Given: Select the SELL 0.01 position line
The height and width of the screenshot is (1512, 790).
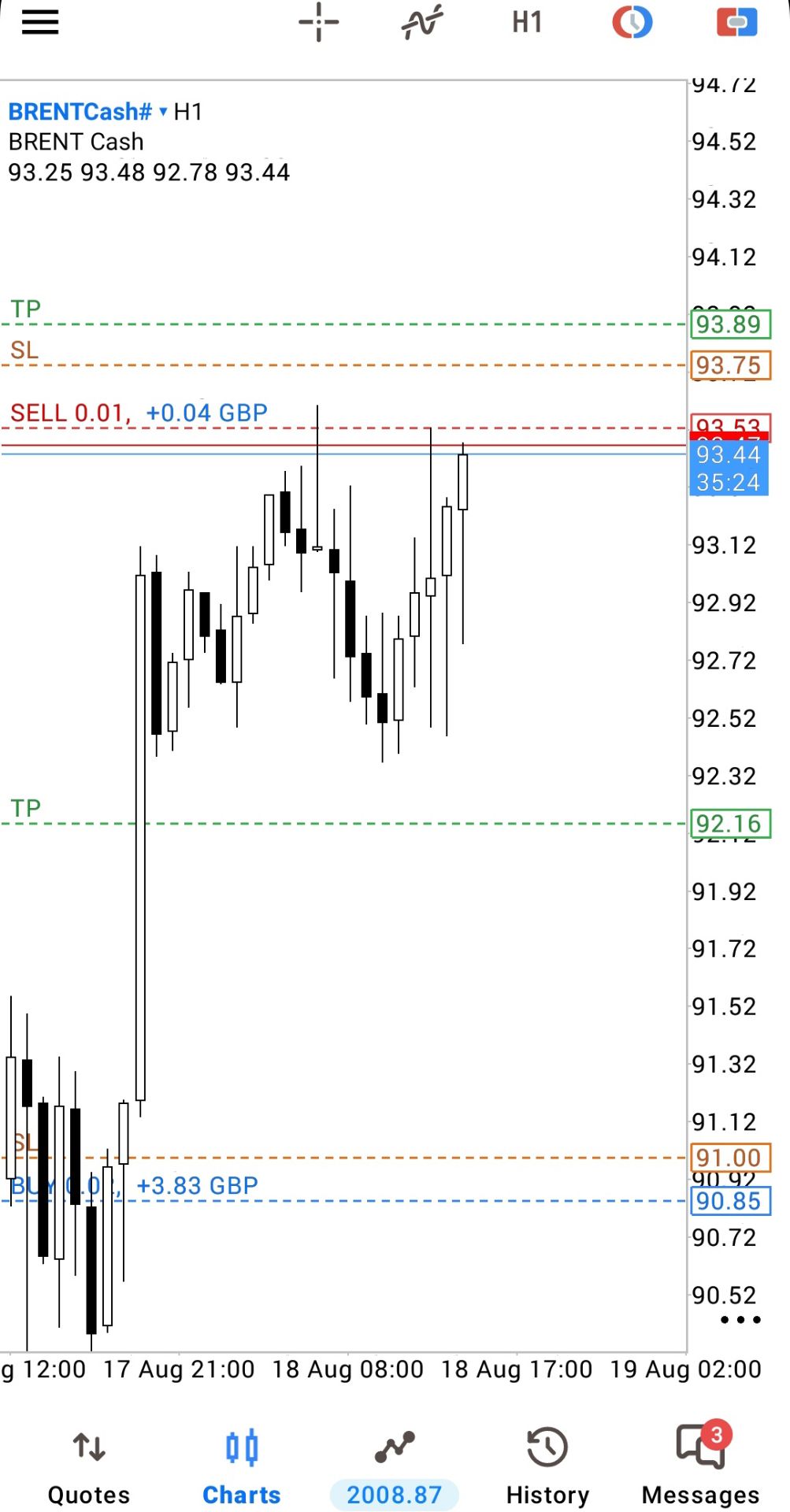Looking at the screenshot, I should click(x=343, y=428).
